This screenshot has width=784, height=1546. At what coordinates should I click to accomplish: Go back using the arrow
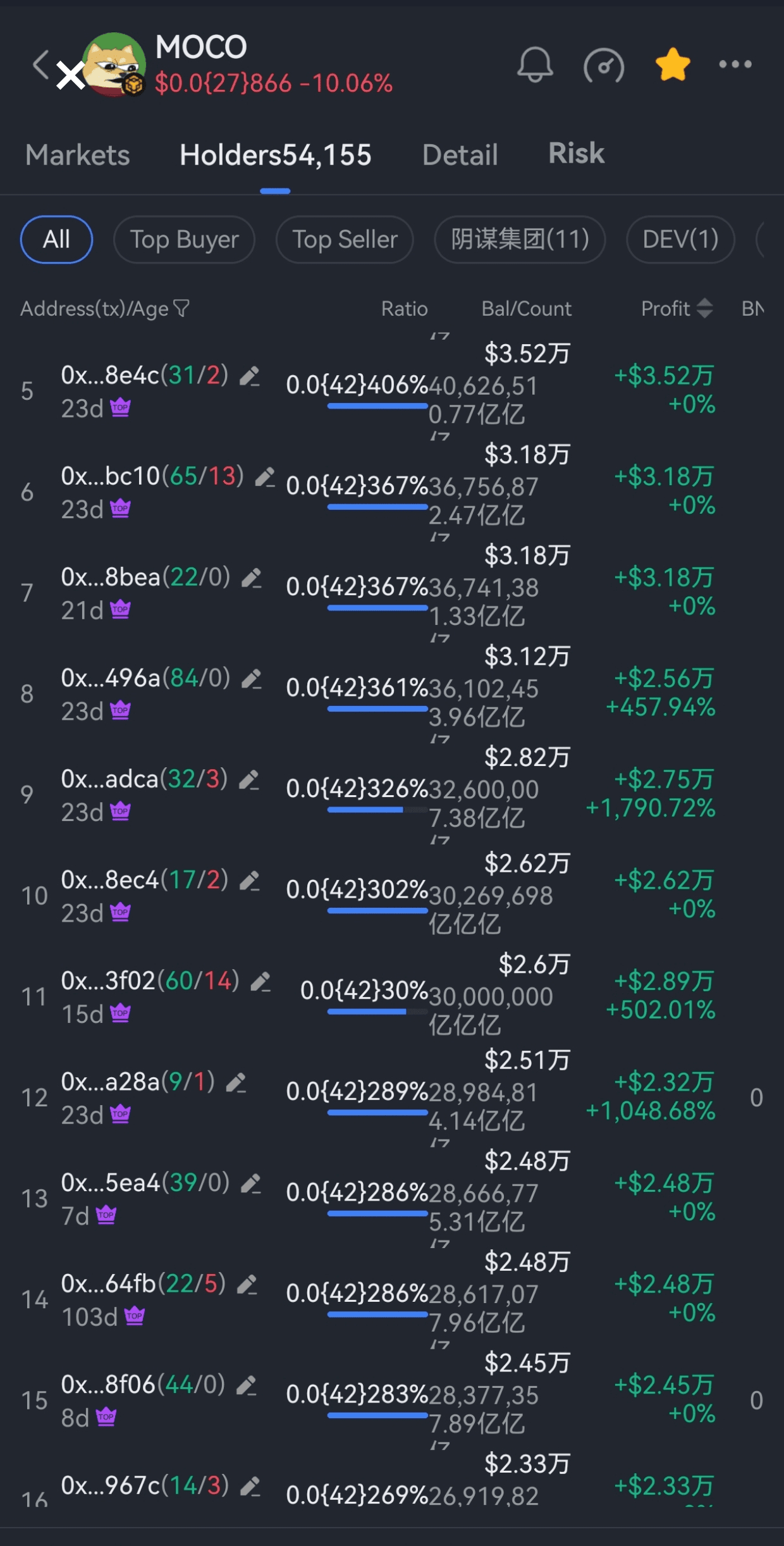point(41,64)
